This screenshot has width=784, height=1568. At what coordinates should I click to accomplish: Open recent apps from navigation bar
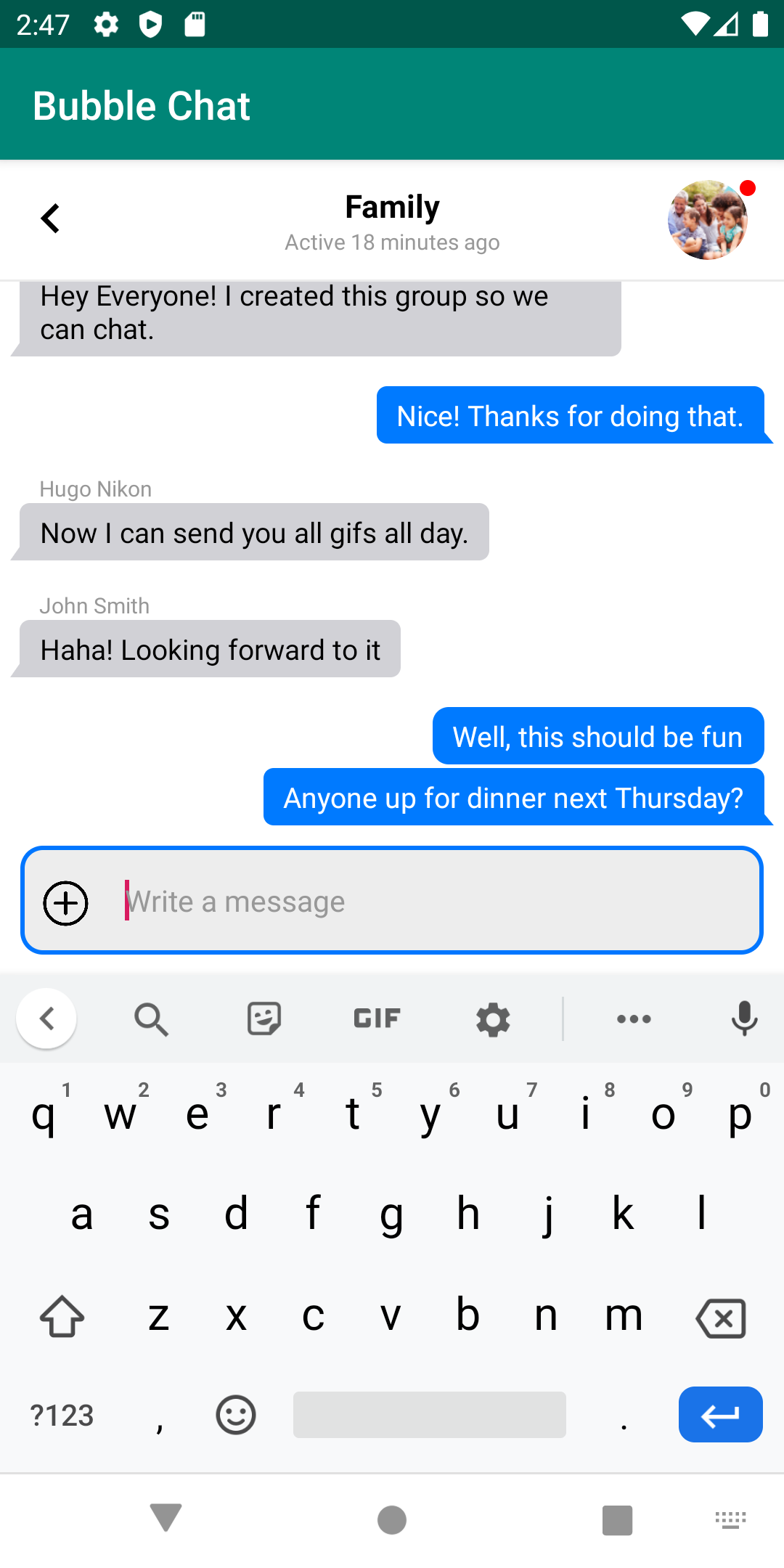617,1519
